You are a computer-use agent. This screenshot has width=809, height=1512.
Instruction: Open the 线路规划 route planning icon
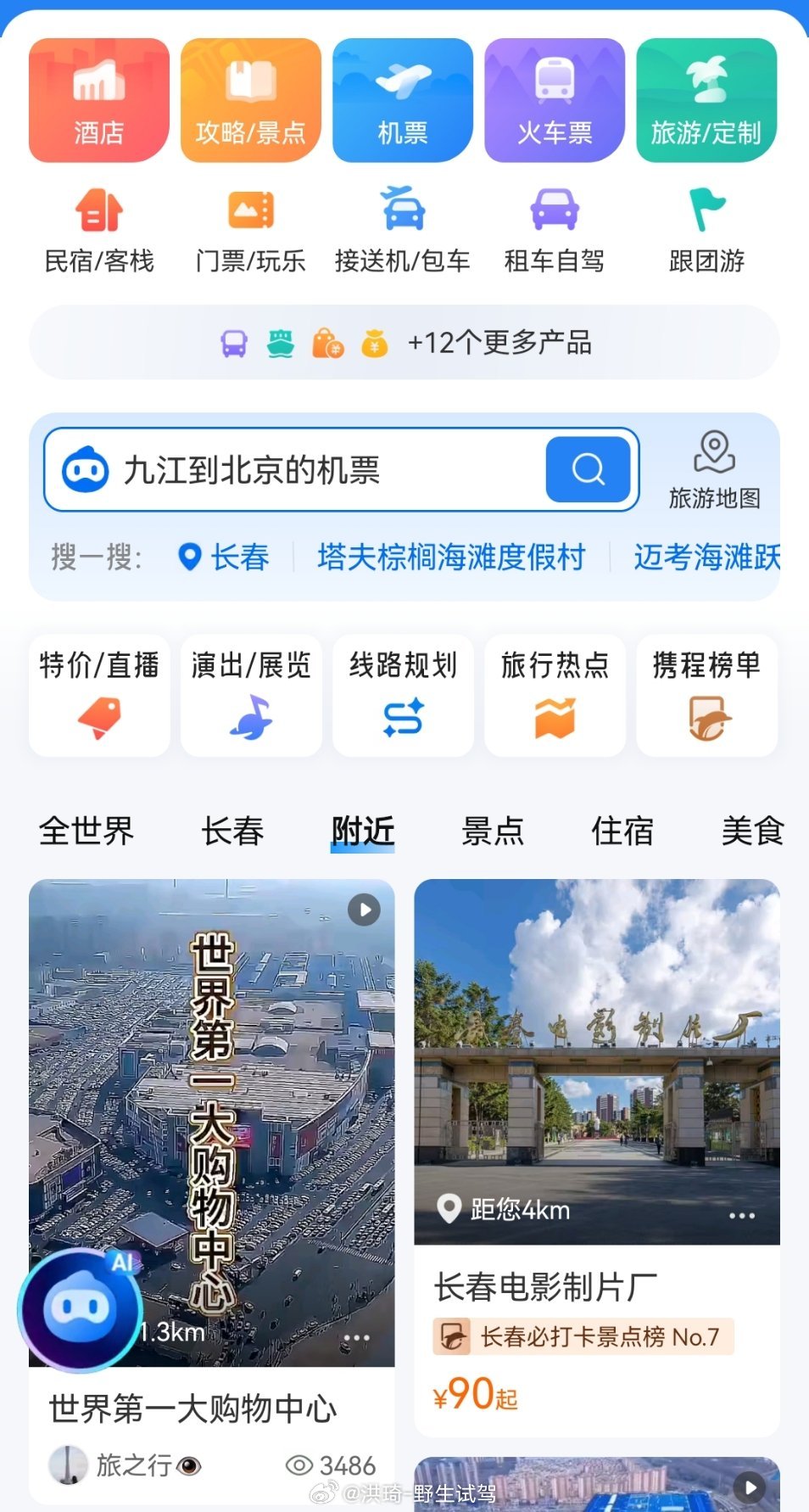click(403, 694)
